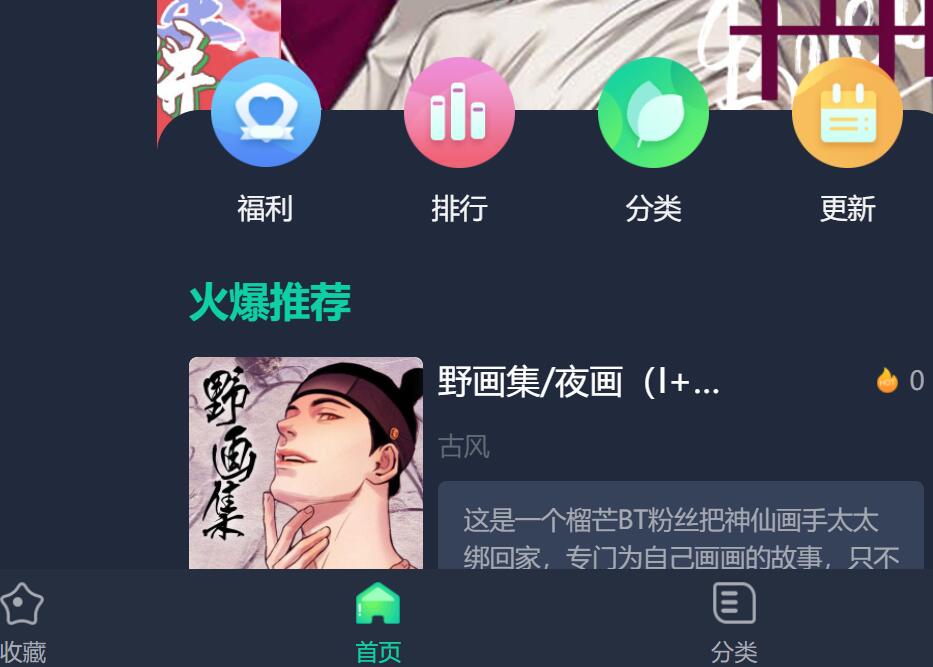933x667 pixels.
Task: Open the 更新 updates shortcut
Action: point(847,113)
